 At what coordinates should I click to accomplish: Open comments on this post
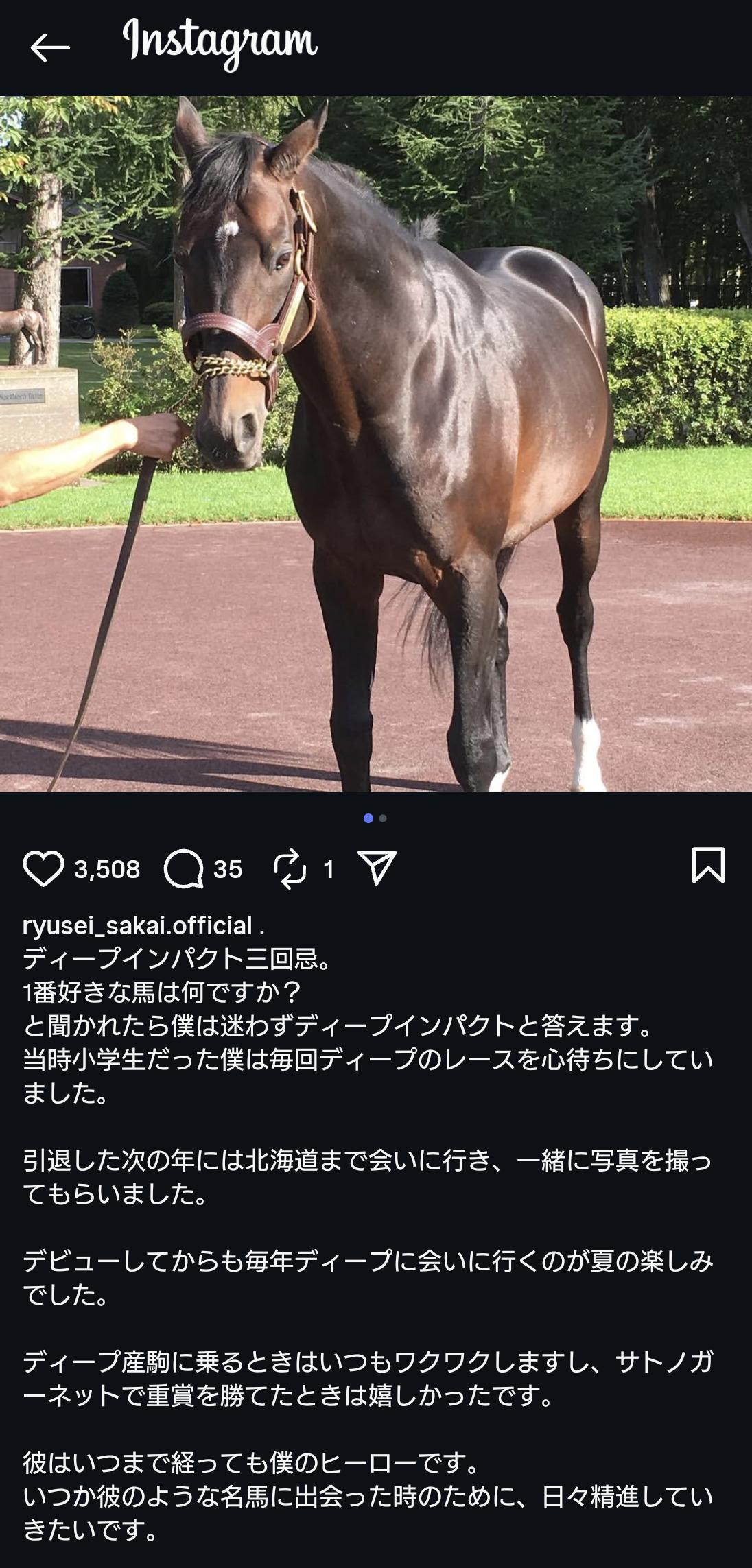click(x=183, y=868)
